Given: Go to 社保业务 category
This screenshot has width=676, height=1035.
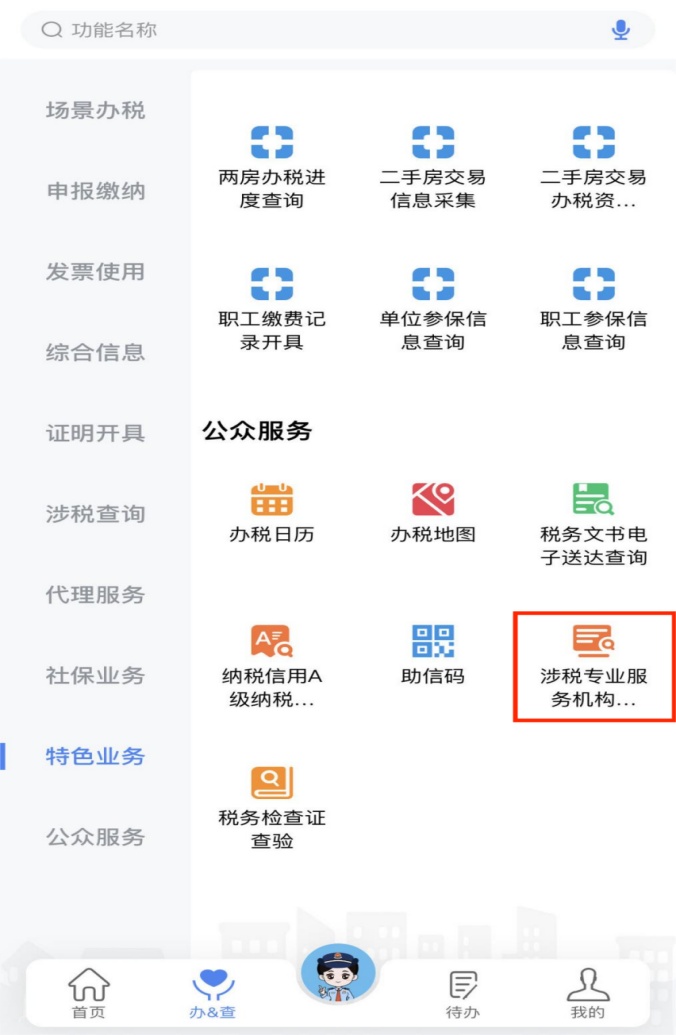Looking at the screenshot, I should tap(95, 675).
